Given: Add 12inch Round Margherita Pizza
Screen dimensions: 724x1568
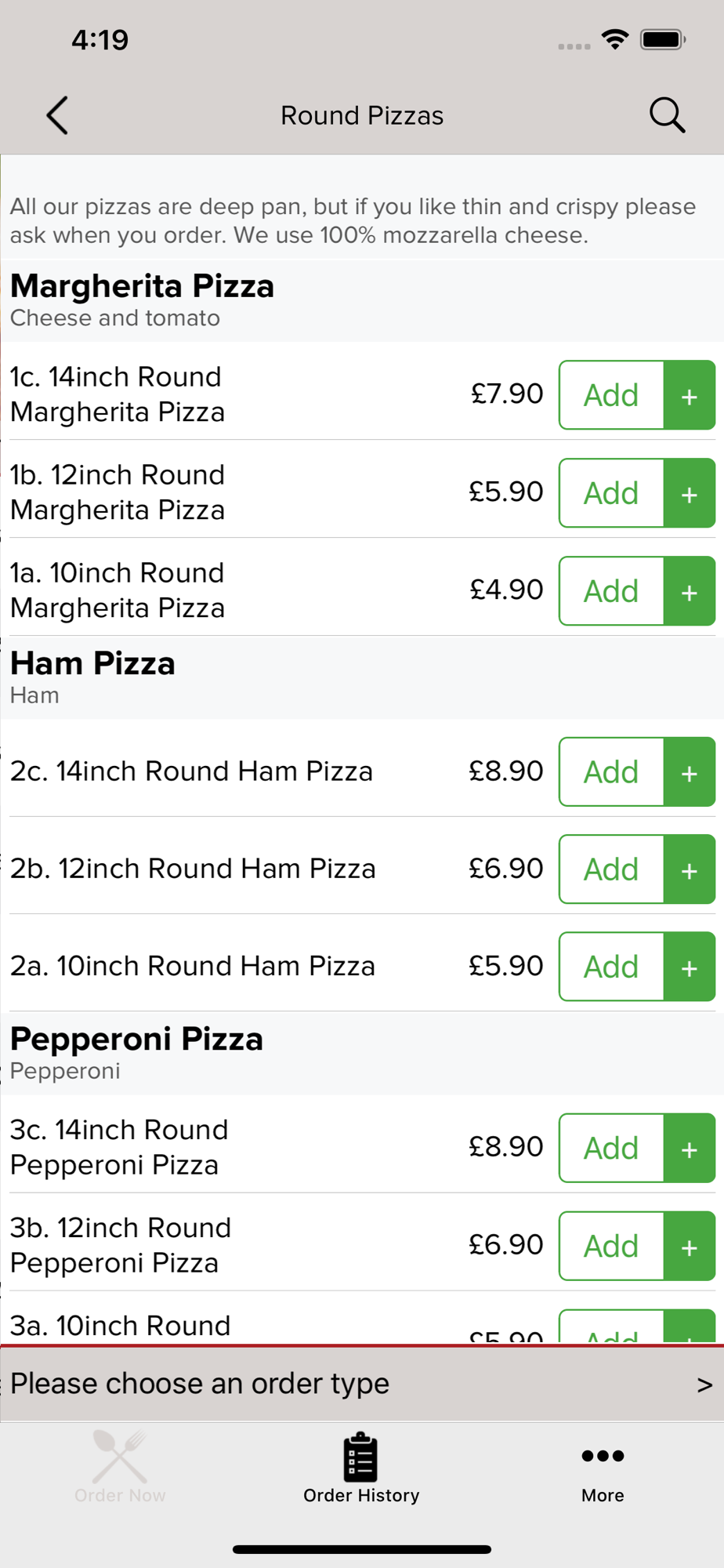Looking at the screenshot, I should click(x=637, y=493).
